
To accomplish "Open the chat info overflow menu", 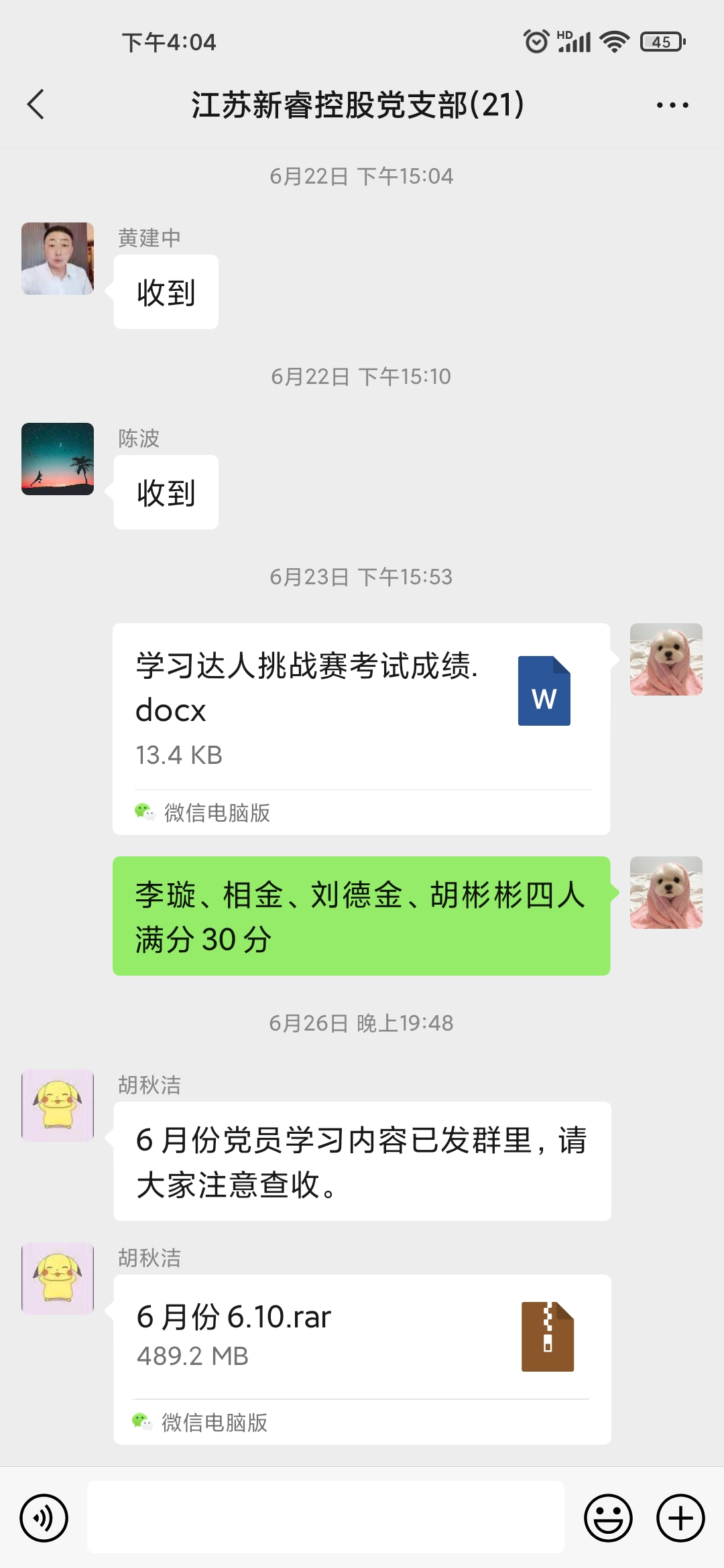I will pyautogui.click(x=672, y=105).
